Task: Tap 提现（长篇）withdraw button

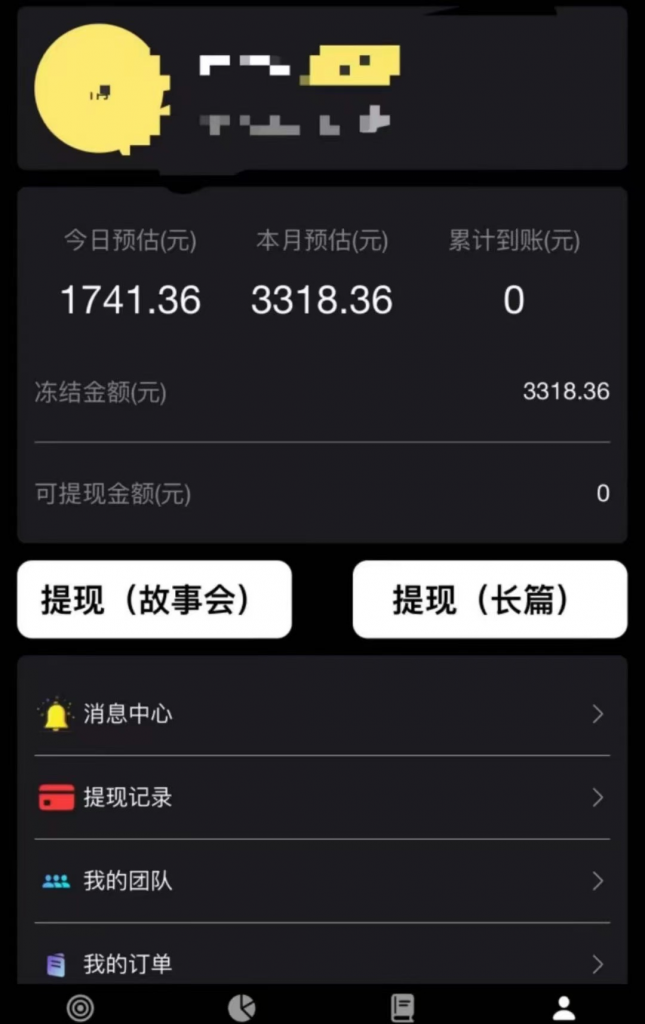Action: 490,599
